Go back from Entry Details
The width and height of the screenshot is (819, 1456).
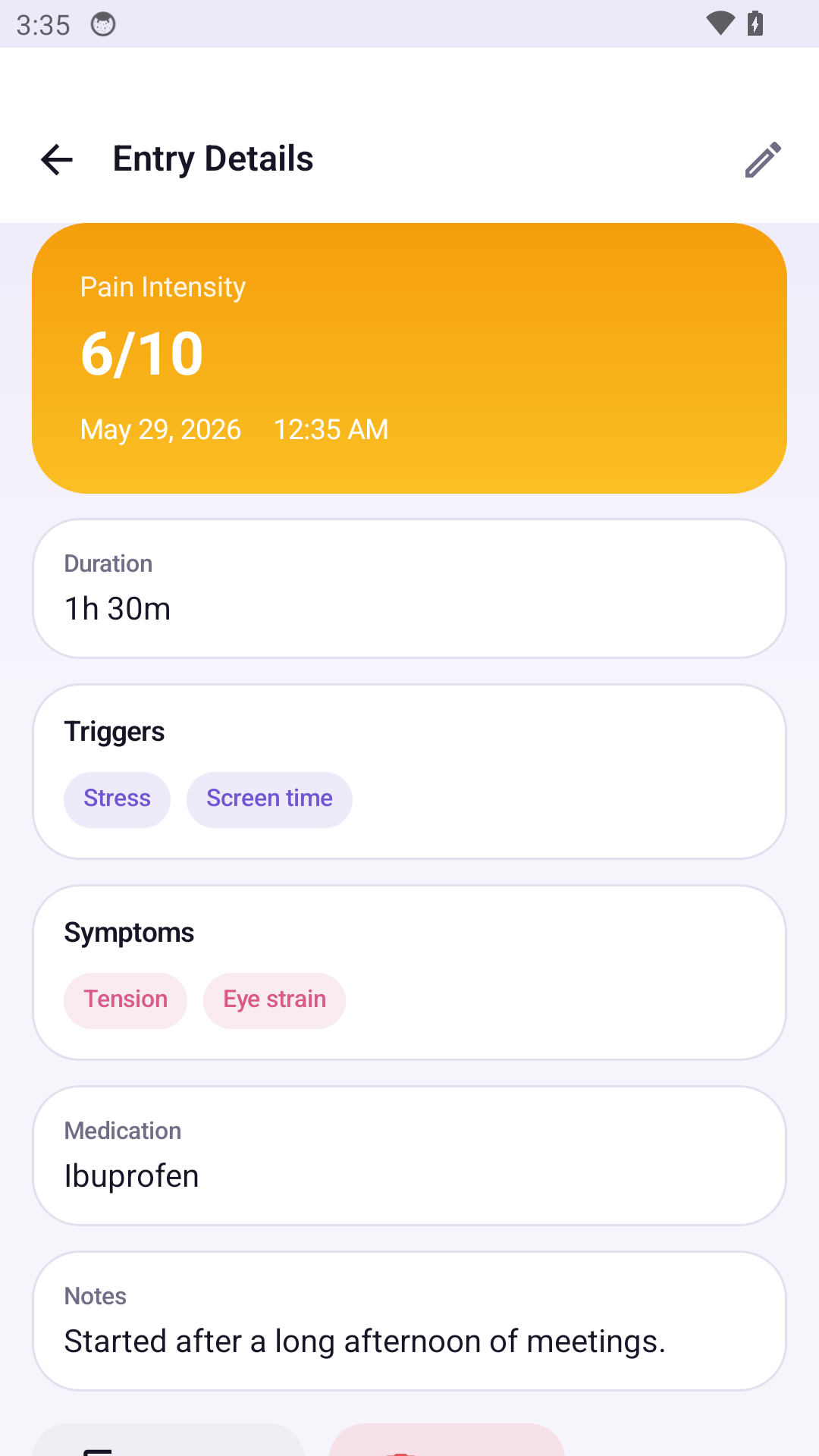(57, 159)
